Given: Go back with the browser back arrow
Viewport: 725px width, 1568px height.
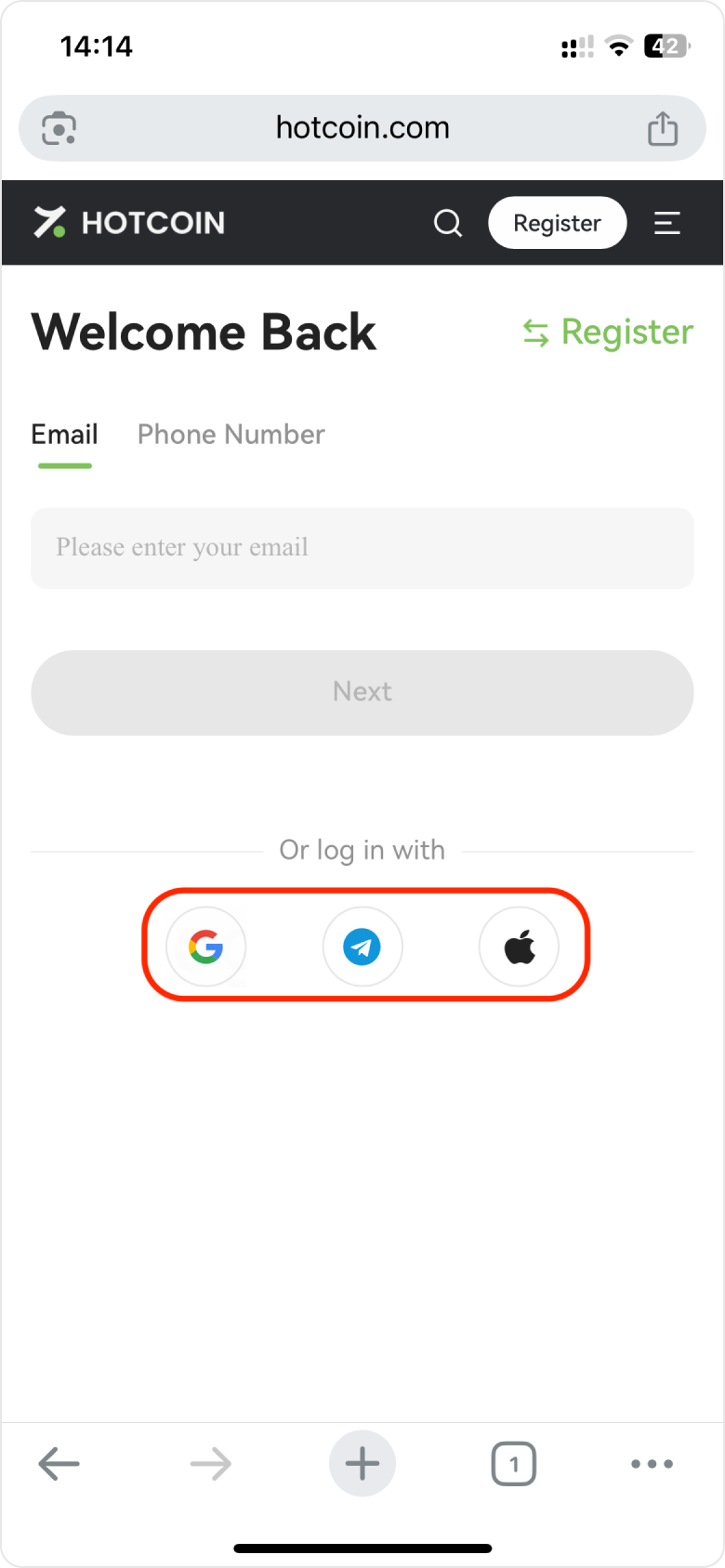Looking at the screenshot, I should (x=59, y=1464).
